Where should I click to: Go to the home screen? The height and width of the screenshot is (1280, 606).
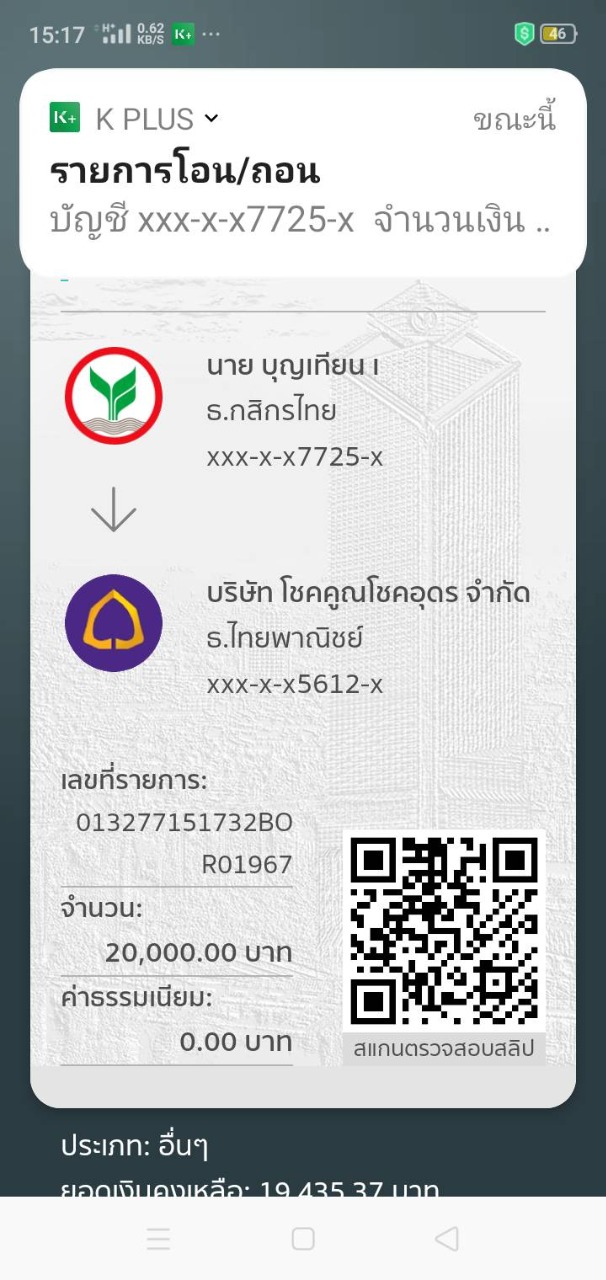pyautogui.click(x=303, y=1239)
